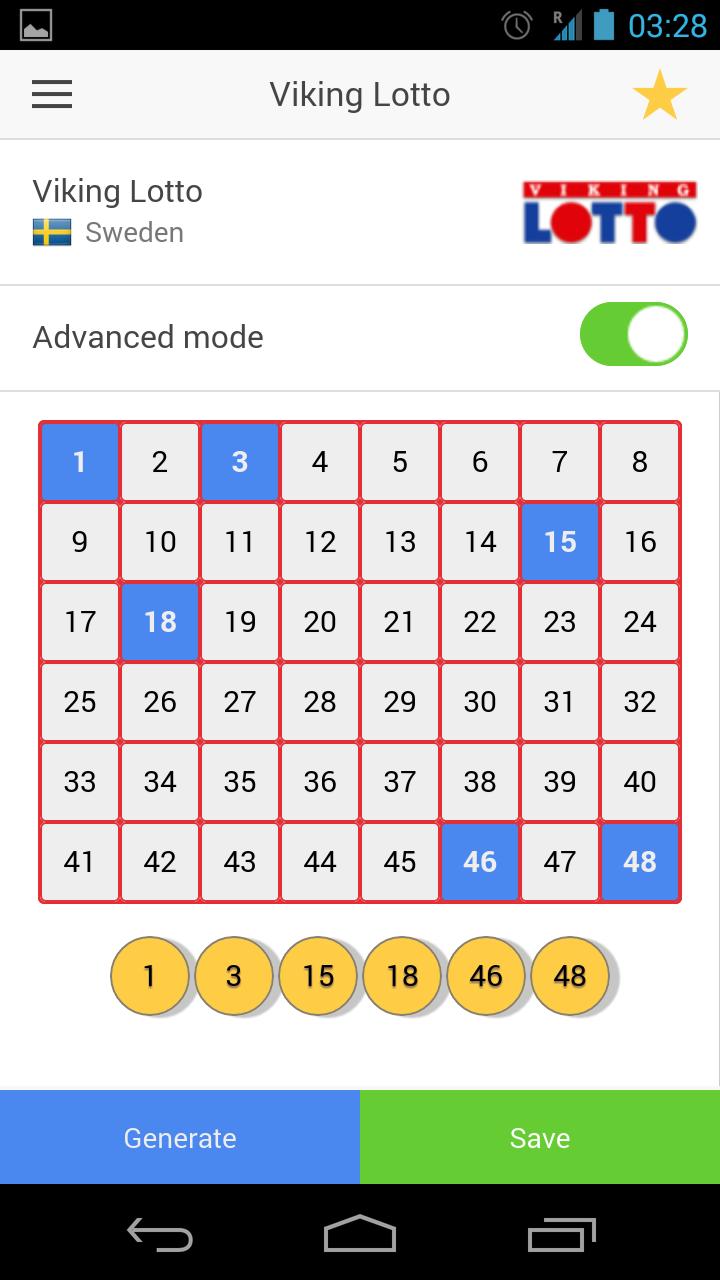
Task: Go to the system home screen
Action: [360, 1234]
